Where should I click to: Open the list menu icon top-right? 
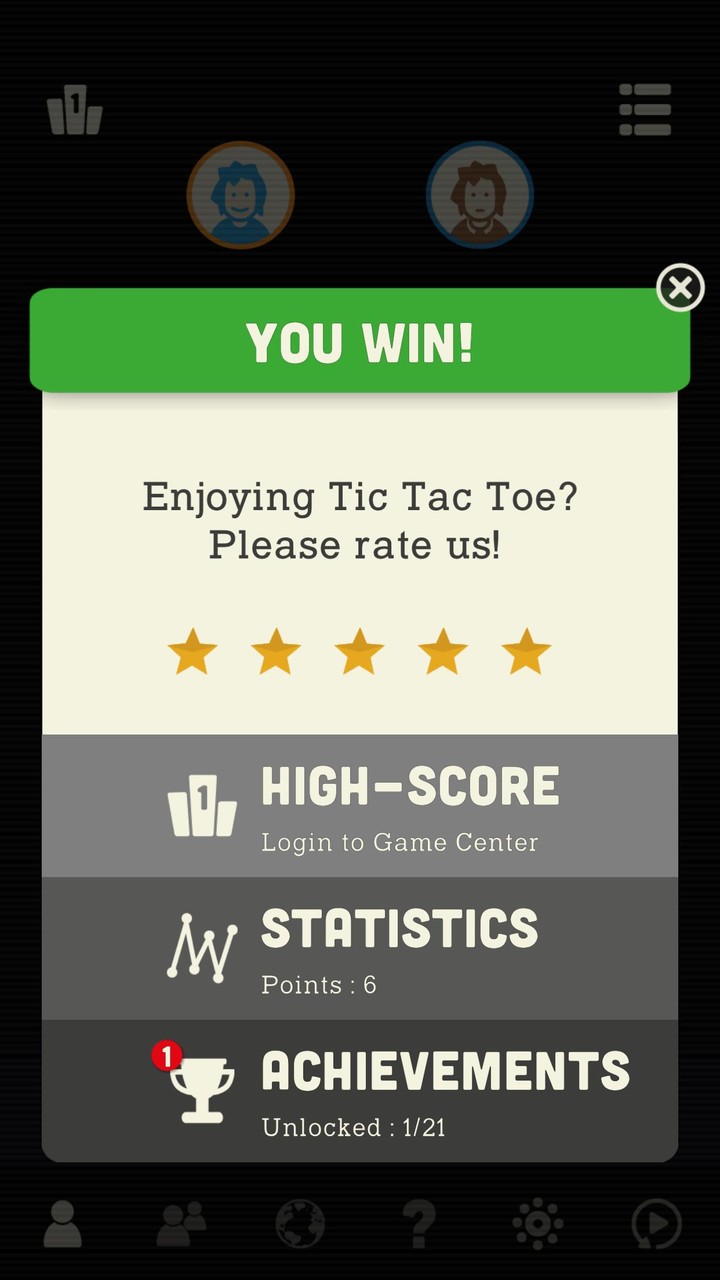click(645, 107)
